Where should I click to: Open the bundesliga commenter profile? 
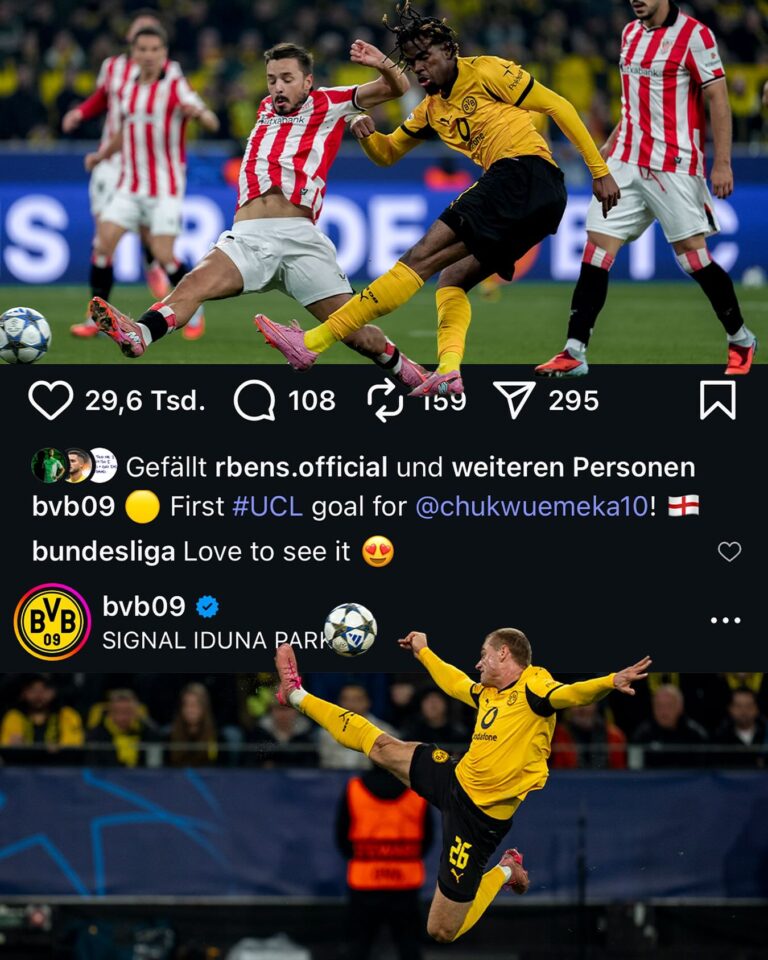click(x=103, y=551)
